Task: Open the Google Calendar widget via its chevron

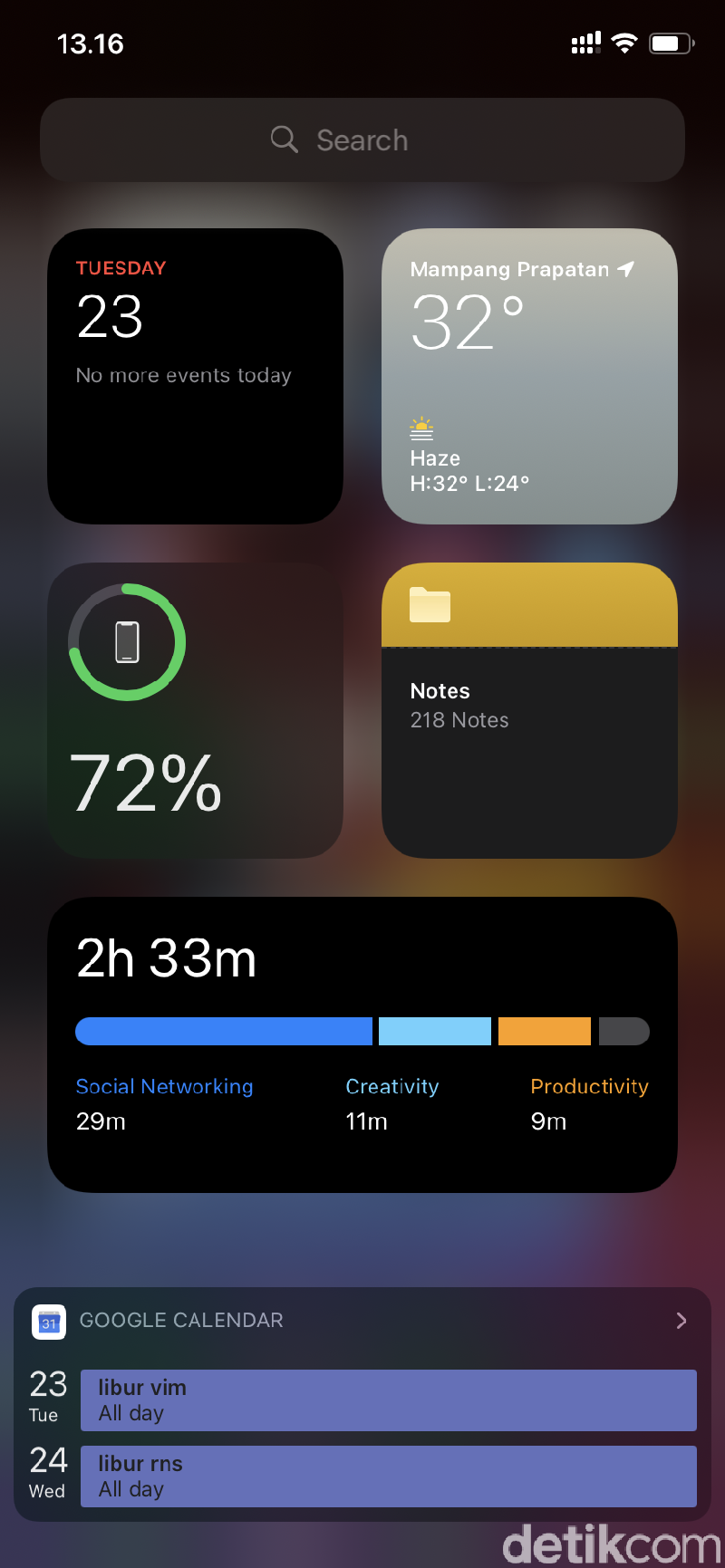Action: pyautogui.click(x=681, y=1321)
